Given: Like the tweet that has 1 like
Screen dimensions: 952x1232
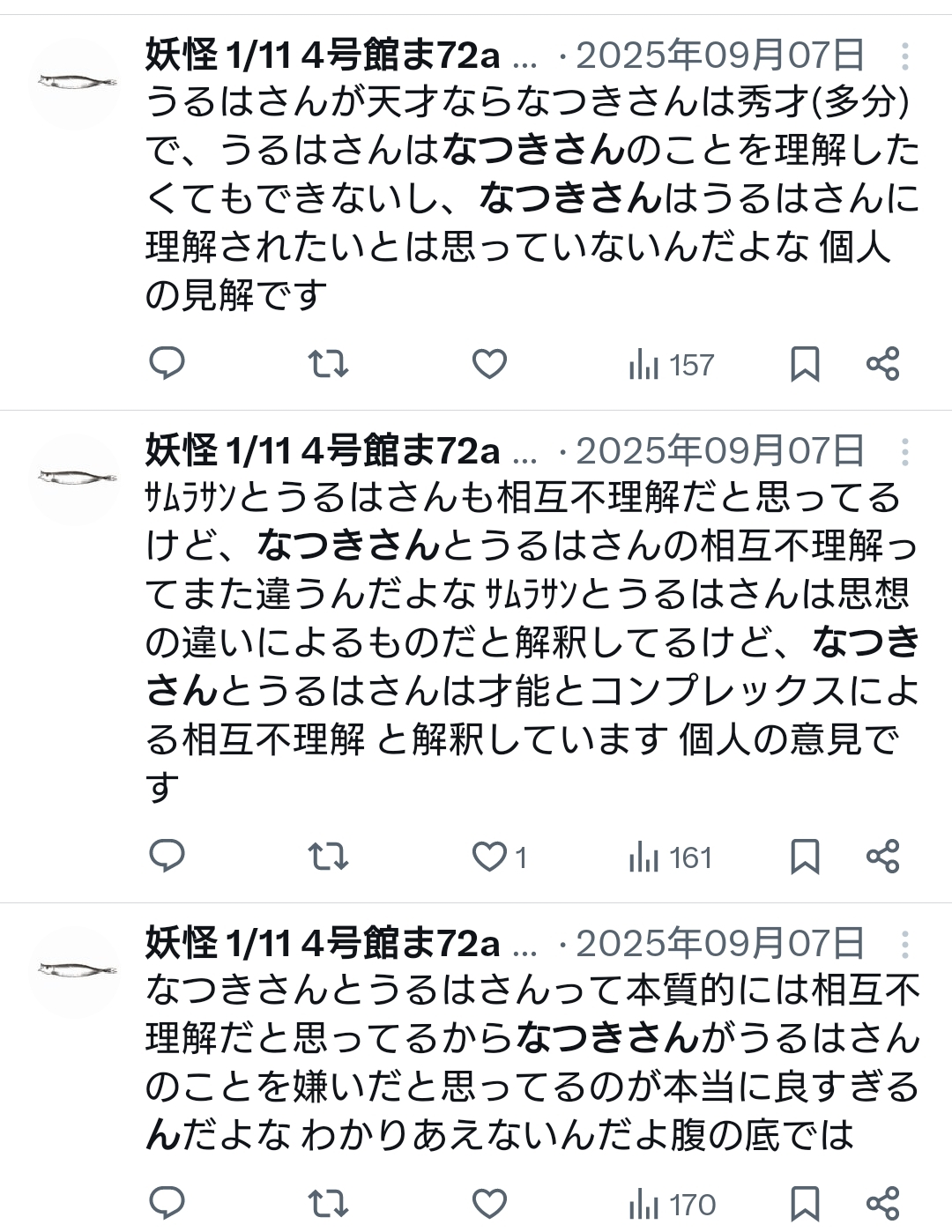Looking at the screenshot, I should click(x=489, y=856).
